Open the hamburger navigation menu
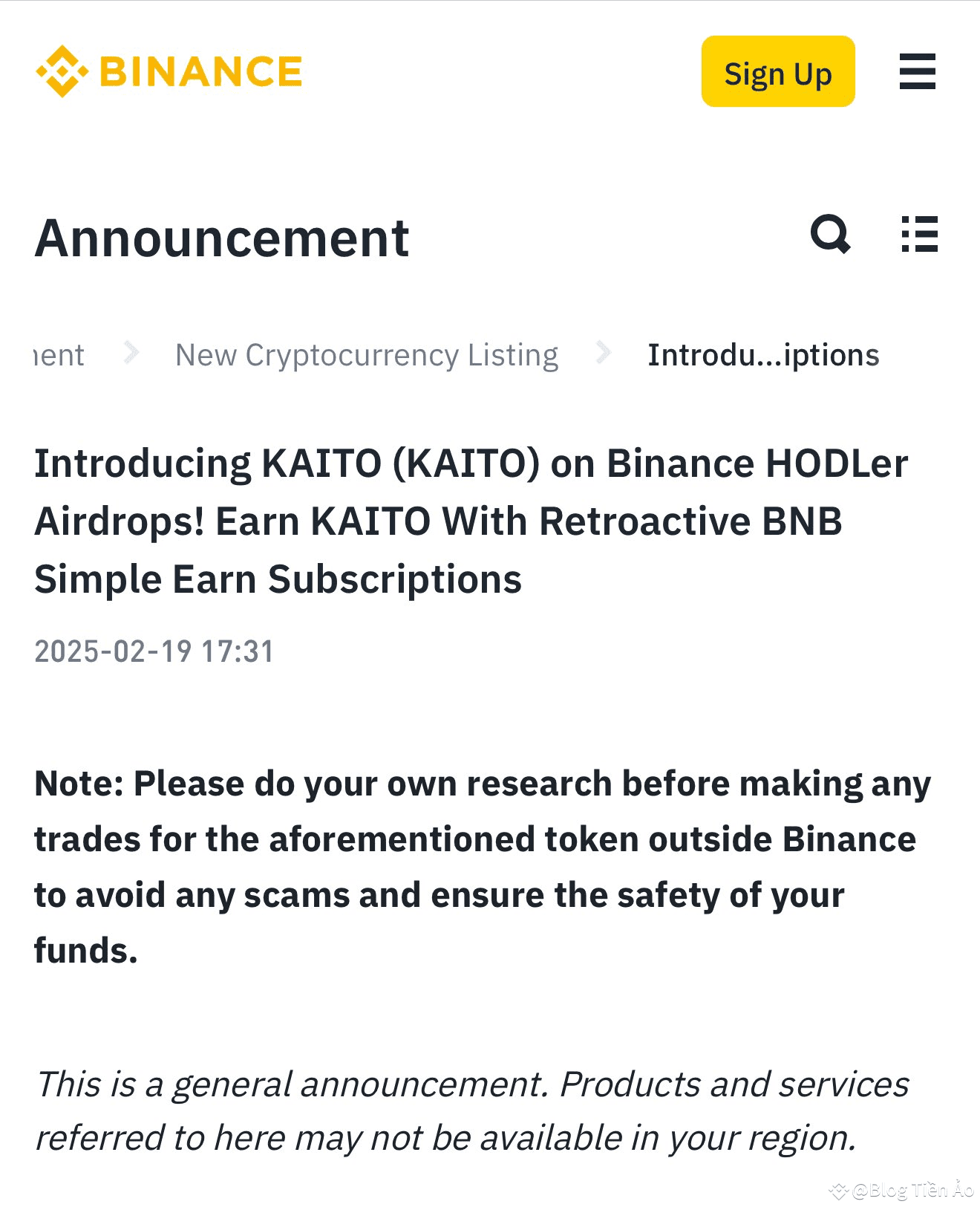This screenshot has height=1207, width=980. (917, 72)
